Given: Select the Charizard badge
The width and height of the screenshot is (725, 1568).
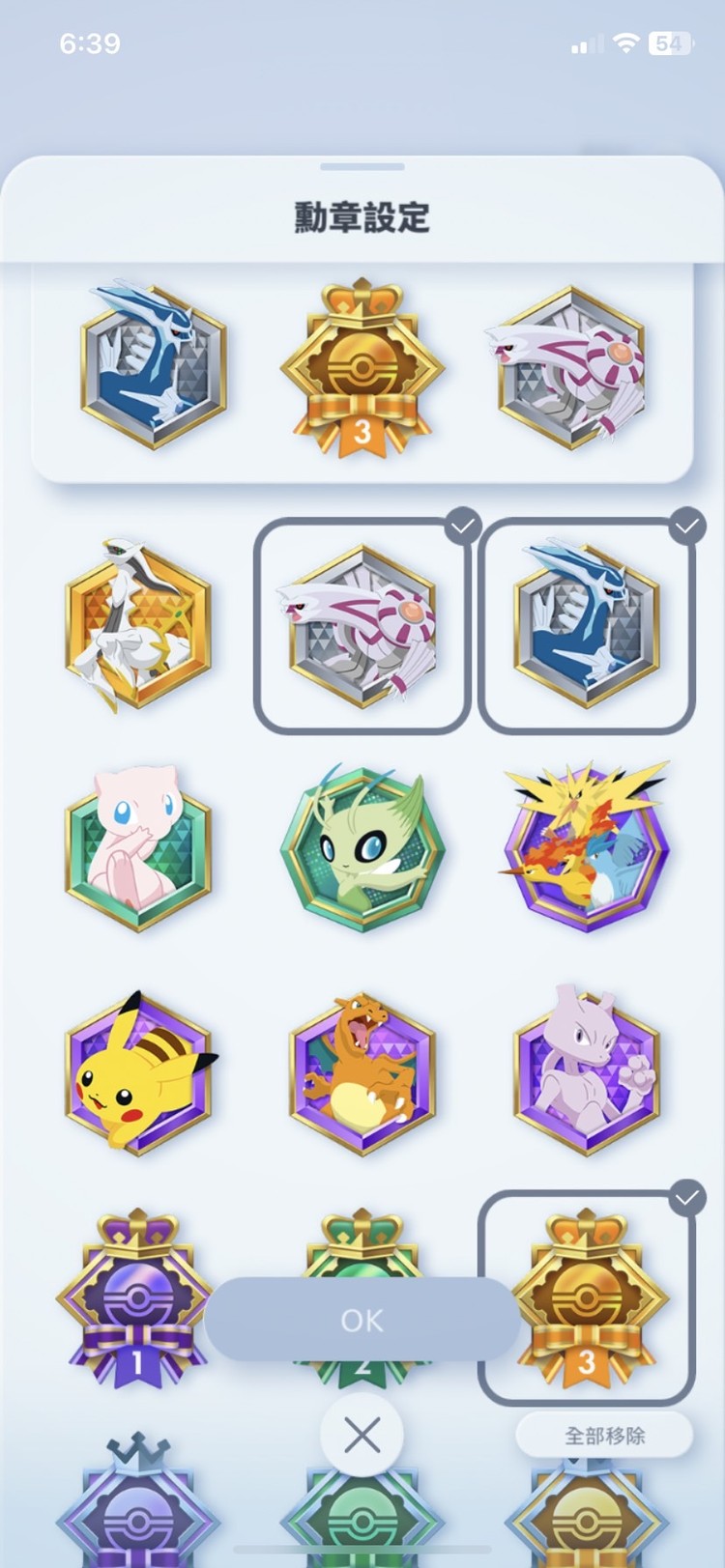Looking at the screenshot, I should (362, 1072).
